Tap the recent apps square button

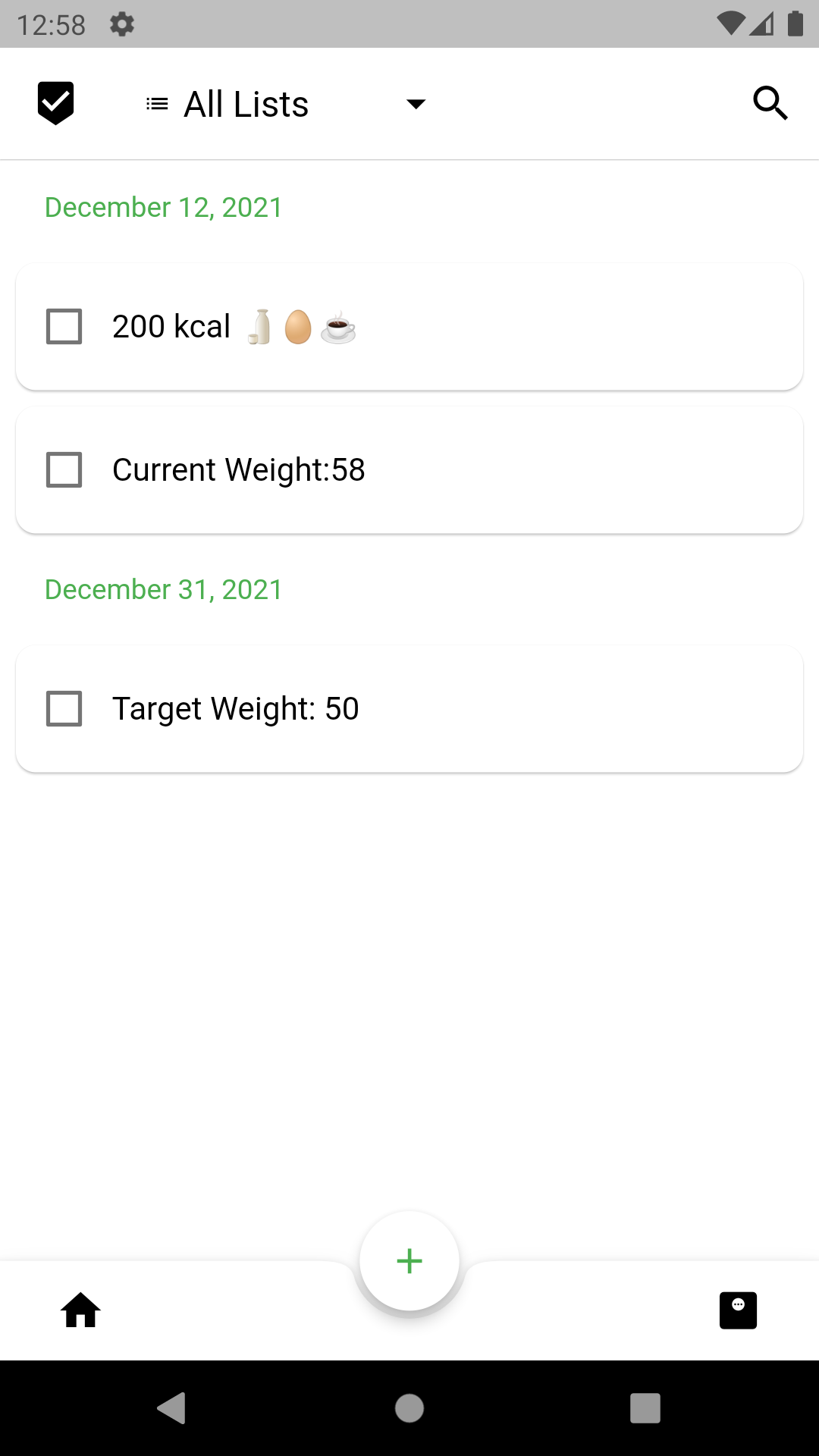coord(645,1409)
